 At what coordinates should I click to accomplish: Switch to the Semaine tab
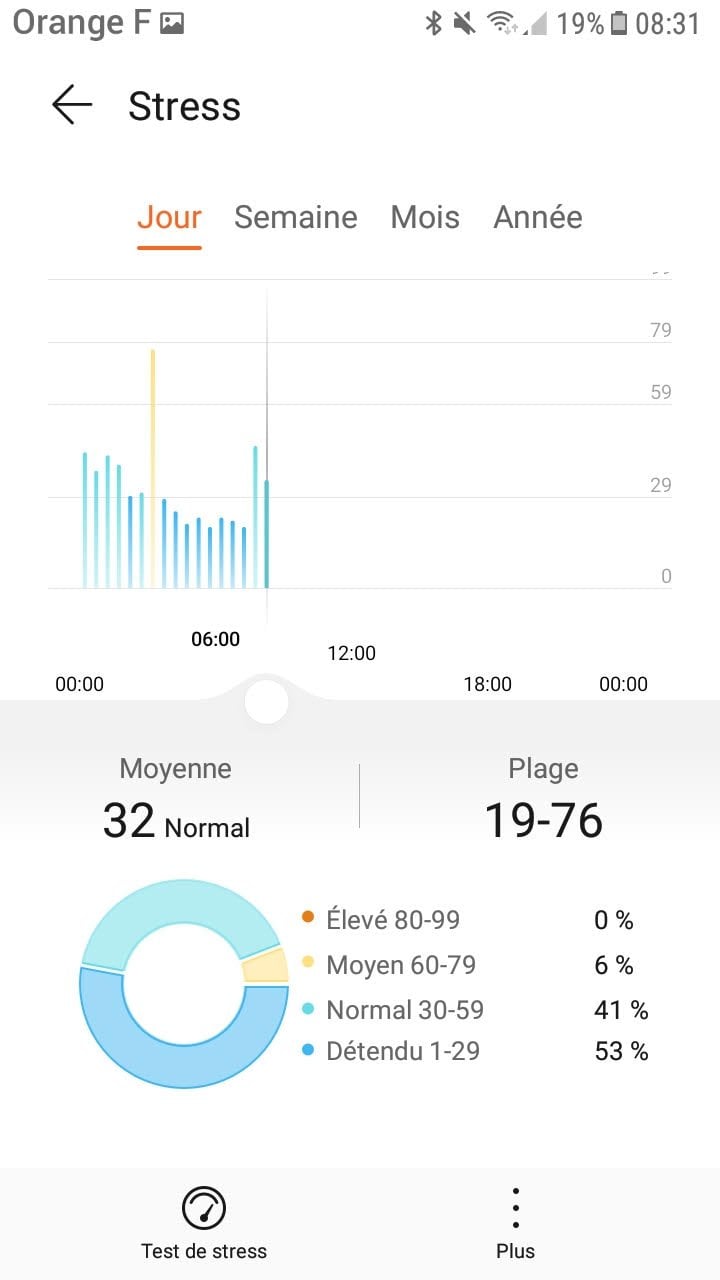coord(295,217)
